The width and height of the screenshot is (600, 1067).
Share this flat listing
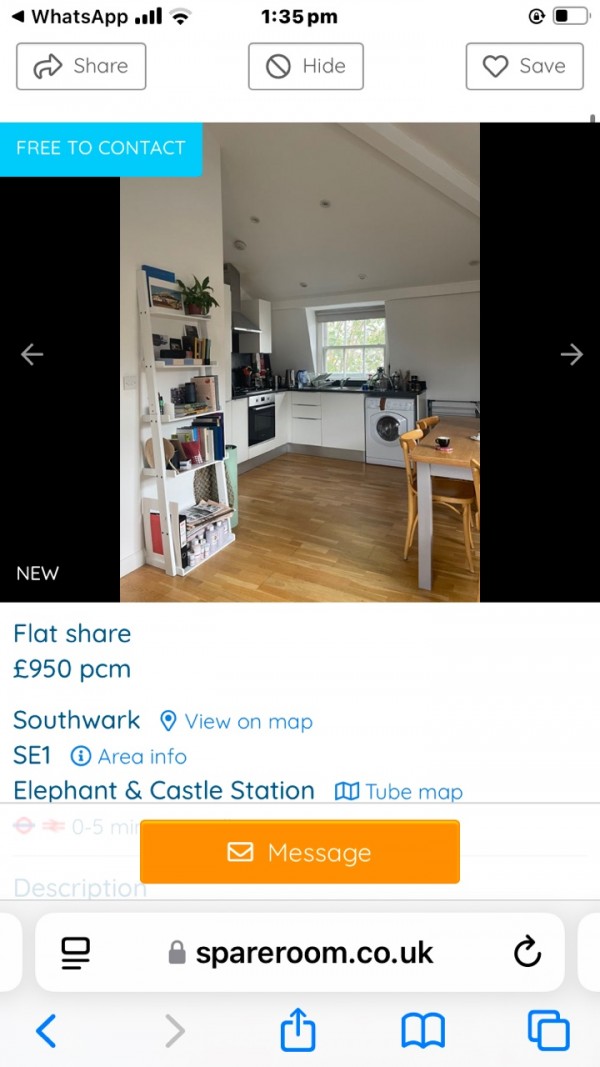tap(81, 66)
